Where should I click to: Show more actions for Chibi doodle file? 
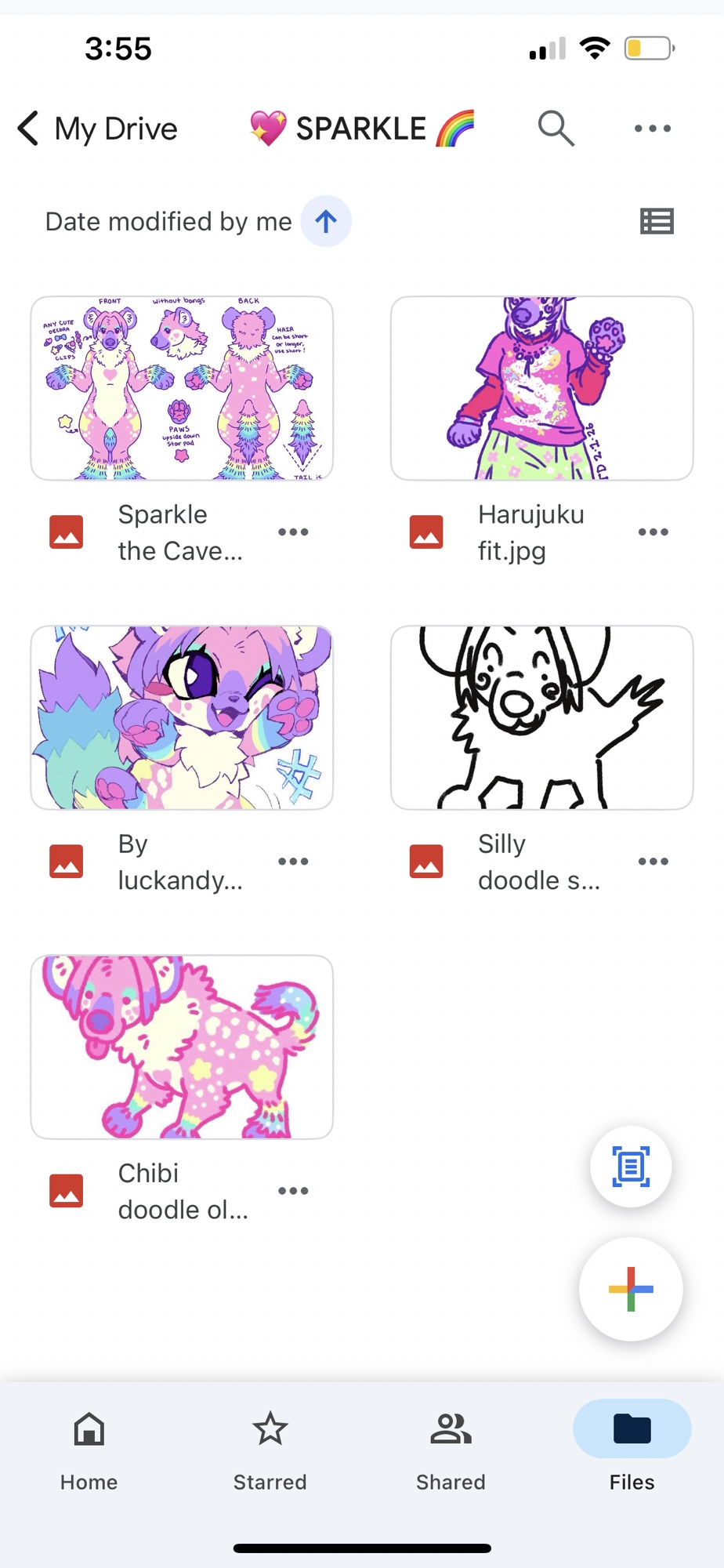(x=293, y=1191)
